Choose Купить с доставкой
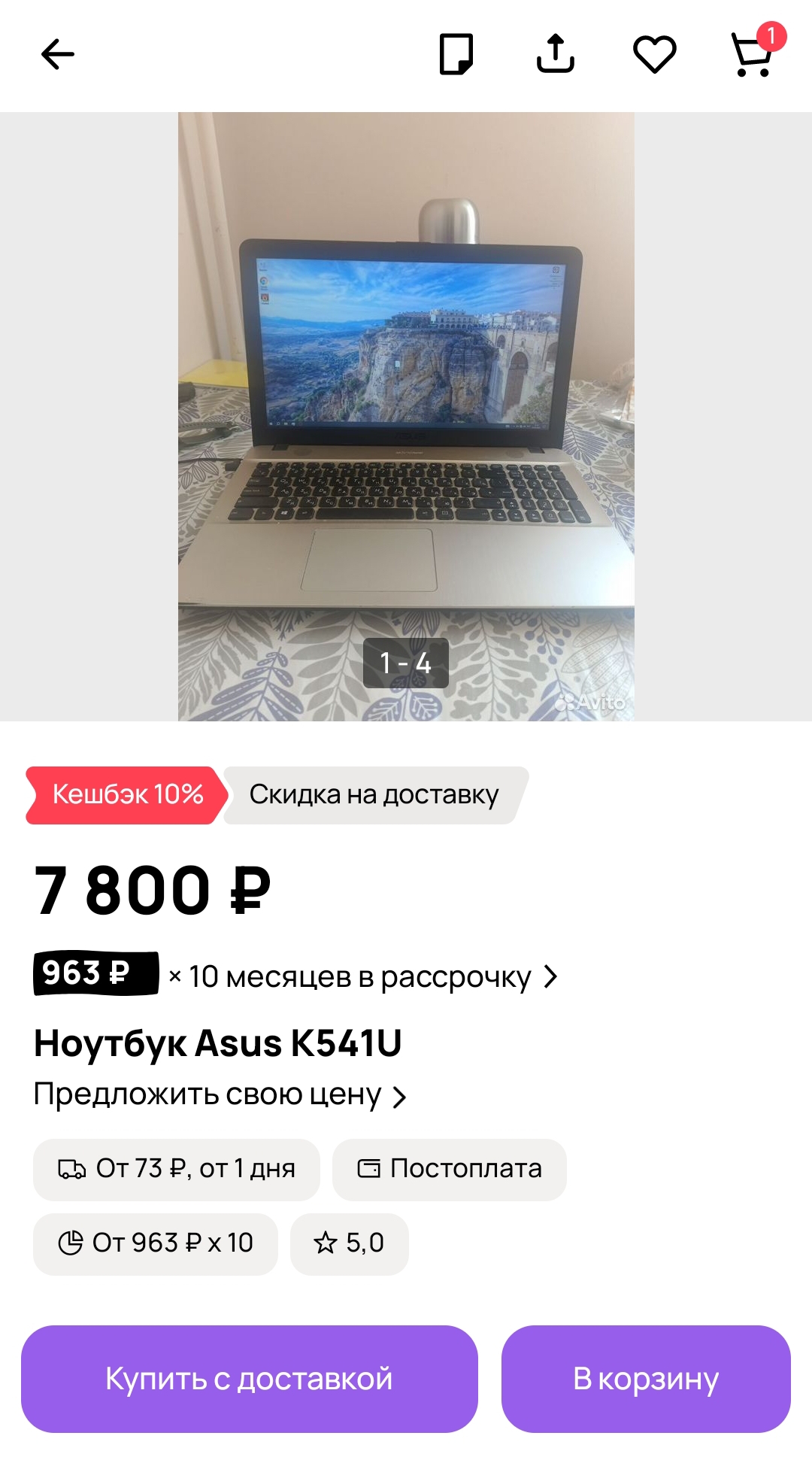 (250, 1378)
